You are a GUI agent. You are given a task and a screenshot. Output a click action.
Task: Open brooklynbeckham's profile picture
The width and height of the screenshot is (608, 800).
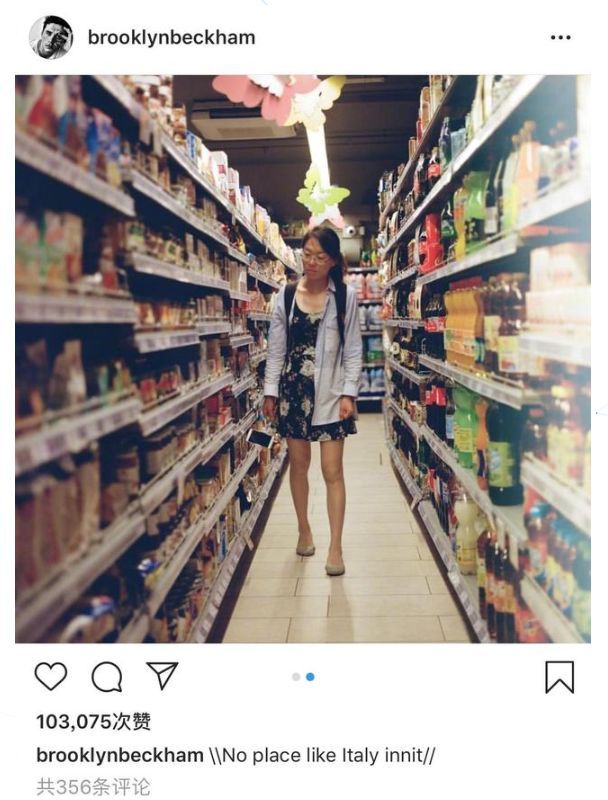click(50, 38)
